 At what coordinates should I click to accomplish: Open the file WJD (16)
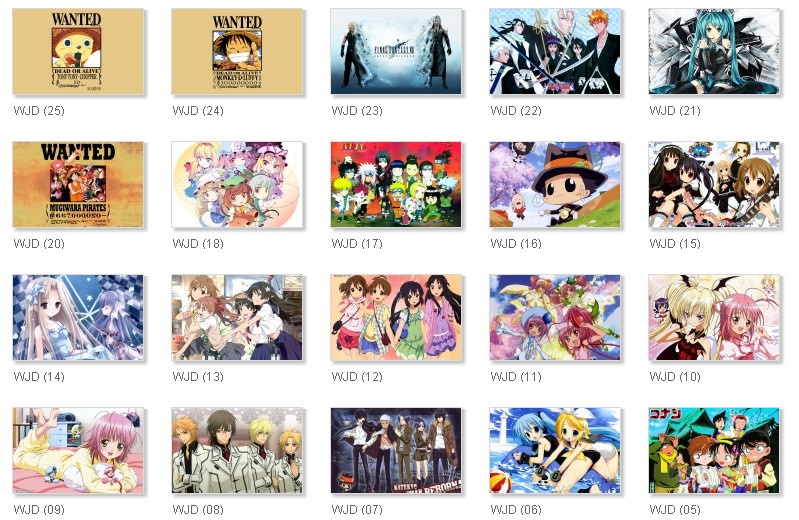(555, 184)
